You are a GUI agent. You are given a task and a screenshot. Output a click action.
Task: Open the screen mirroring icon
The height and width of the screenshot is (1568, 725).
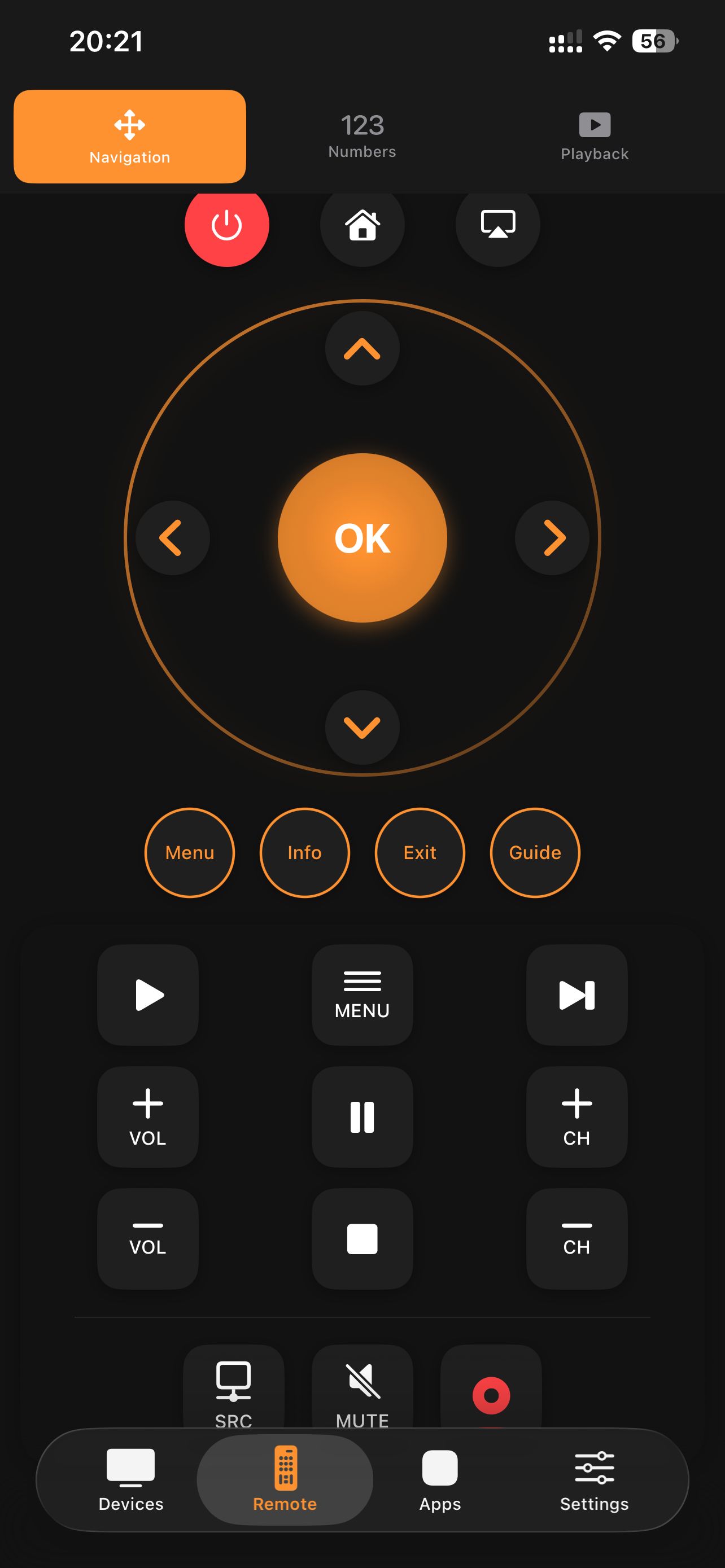pyautogui.click(x=497, y=225)
